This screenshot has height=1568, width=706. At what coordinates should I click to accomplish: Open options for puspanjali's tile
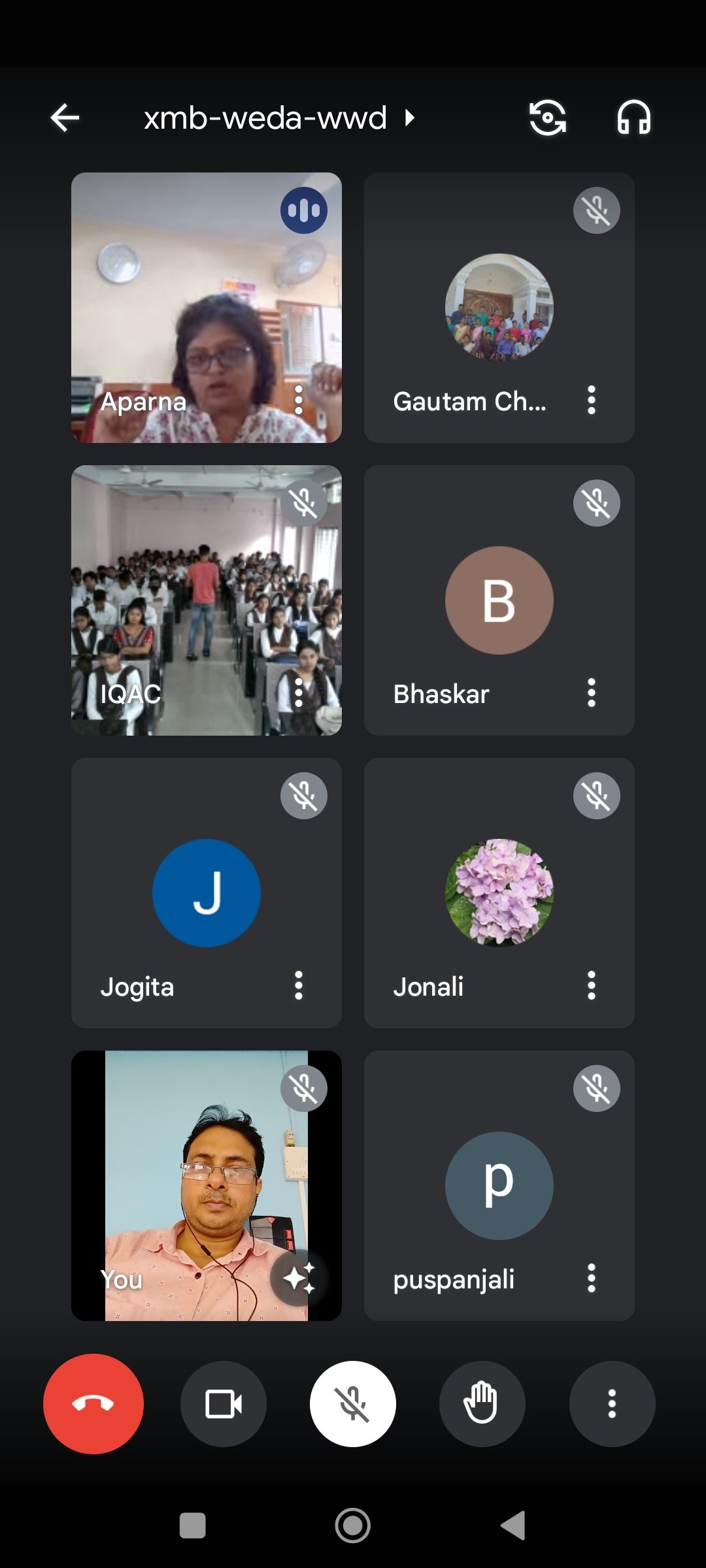tap(592, 1278)
